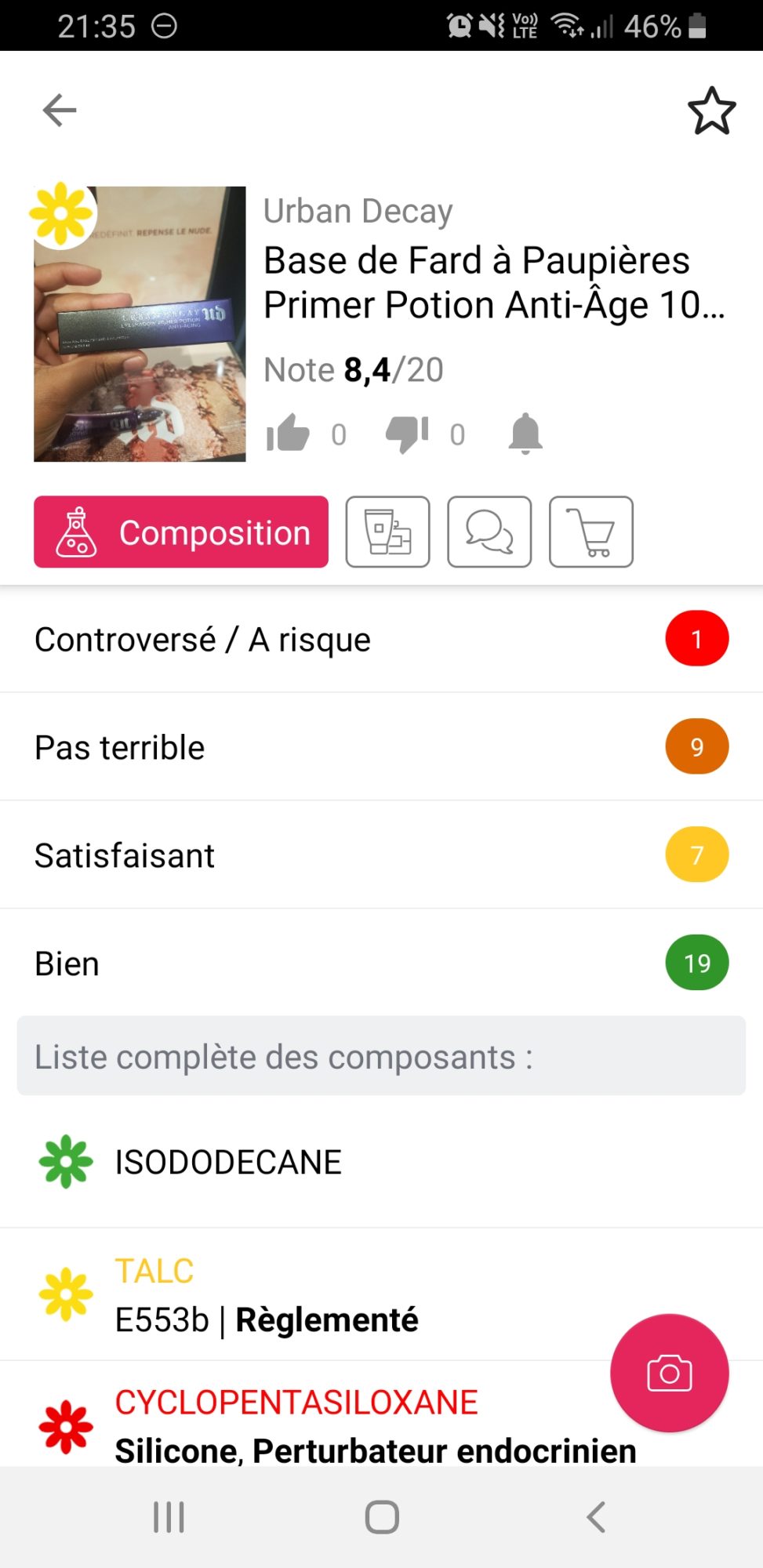Scan a product with the camera button
Viewport: 763px width, 1568px height.
(x=669, y=1374)
